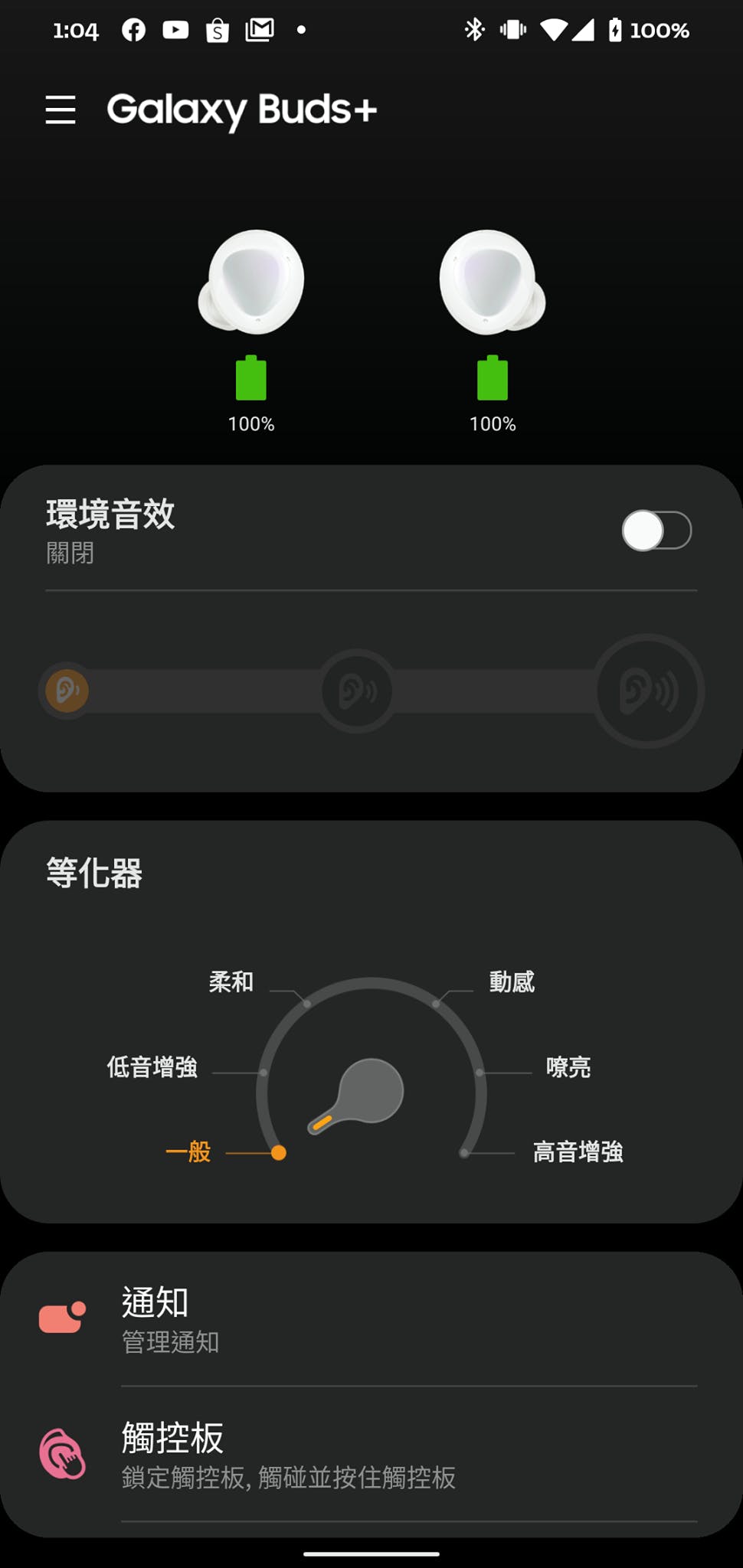Screen dimensions: 743x1568
Task: Select the 柔和 equalizer preset
Action: 231,982
